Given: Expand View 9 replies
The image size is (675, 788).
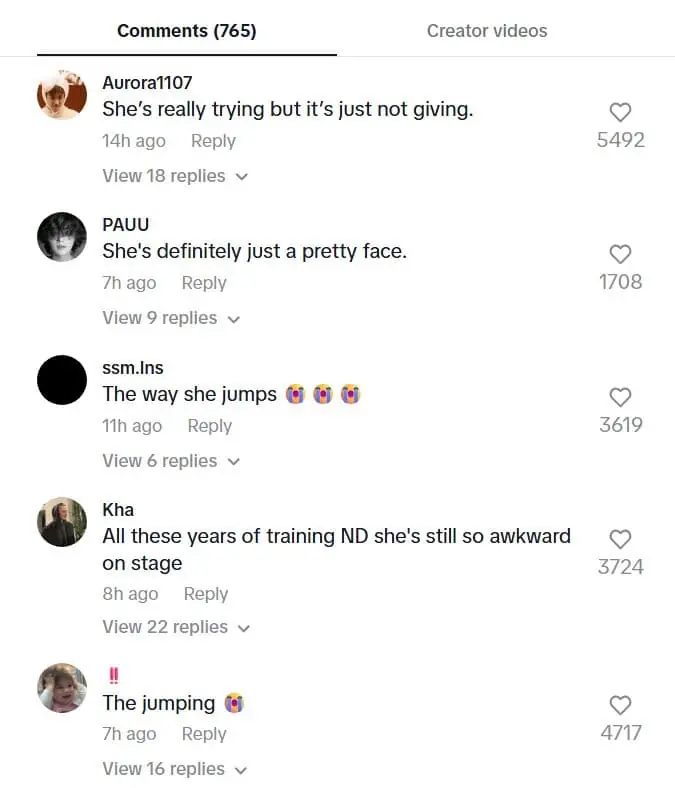Looking at the screenshot, I should click(171, 318).
